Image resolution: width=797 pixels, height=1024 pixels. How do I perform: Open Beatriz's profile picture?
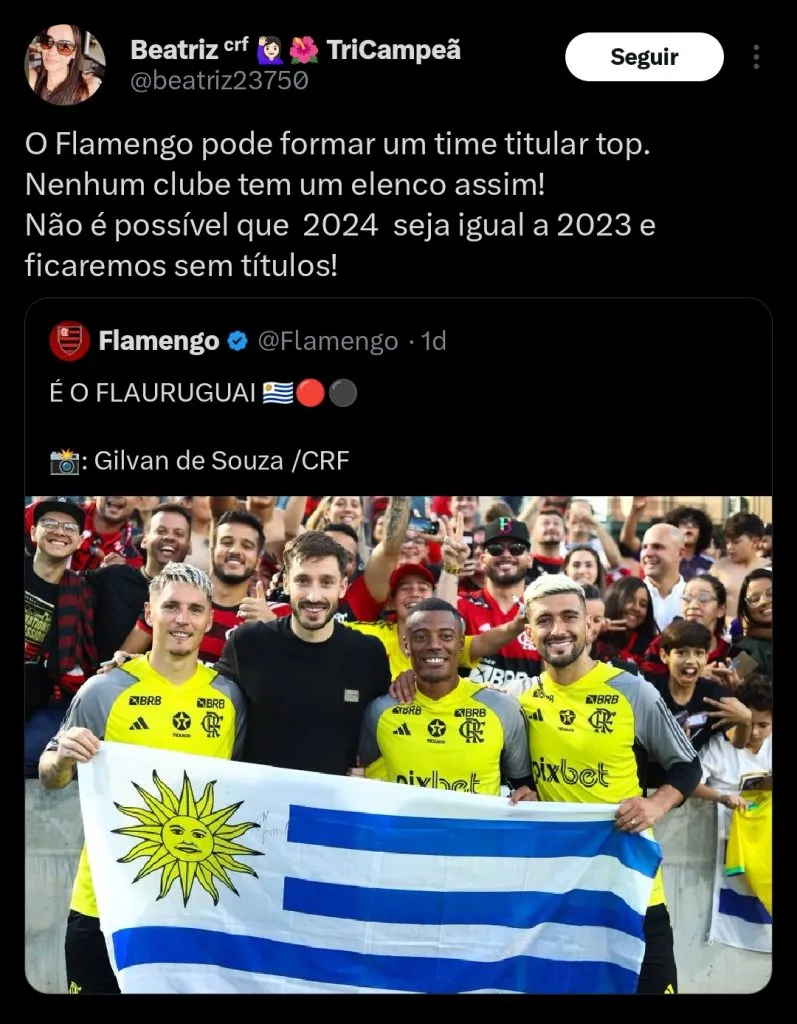65,65
